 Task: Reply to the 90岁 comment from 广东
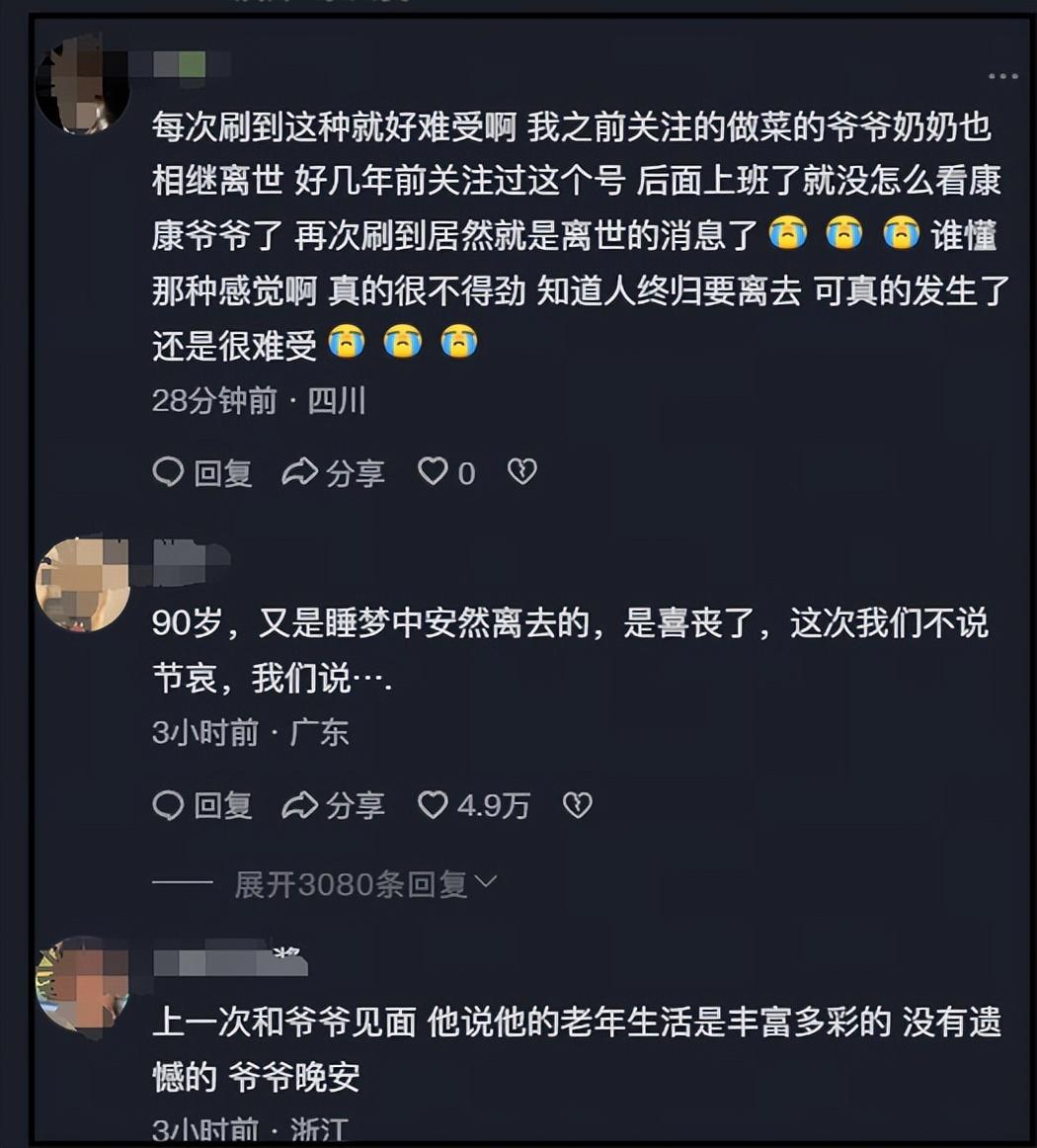pyautogui.click(x=202, y=805)
